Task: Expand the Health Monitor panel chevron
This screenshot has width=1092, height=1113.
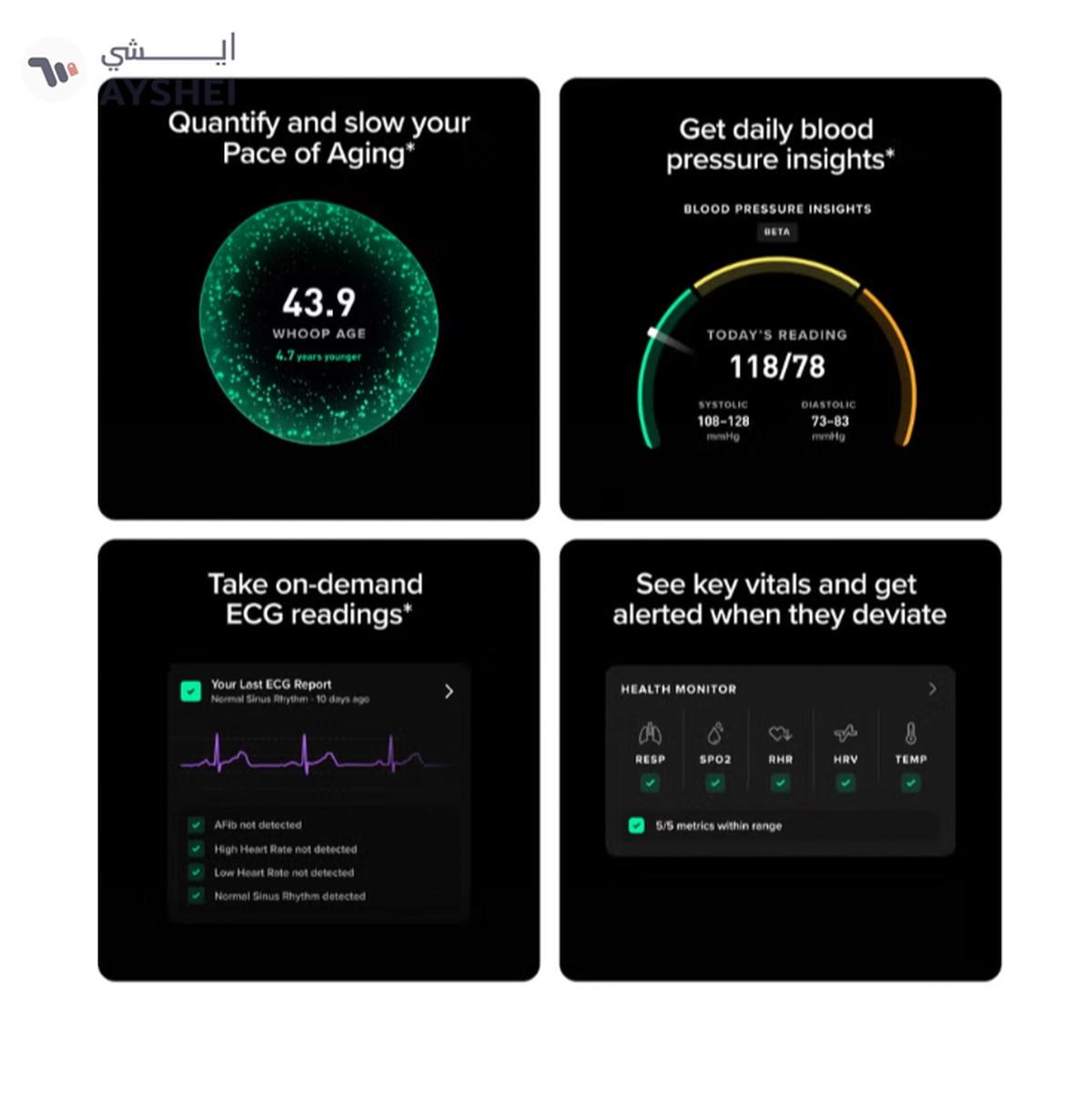Action: coord(932,689)
